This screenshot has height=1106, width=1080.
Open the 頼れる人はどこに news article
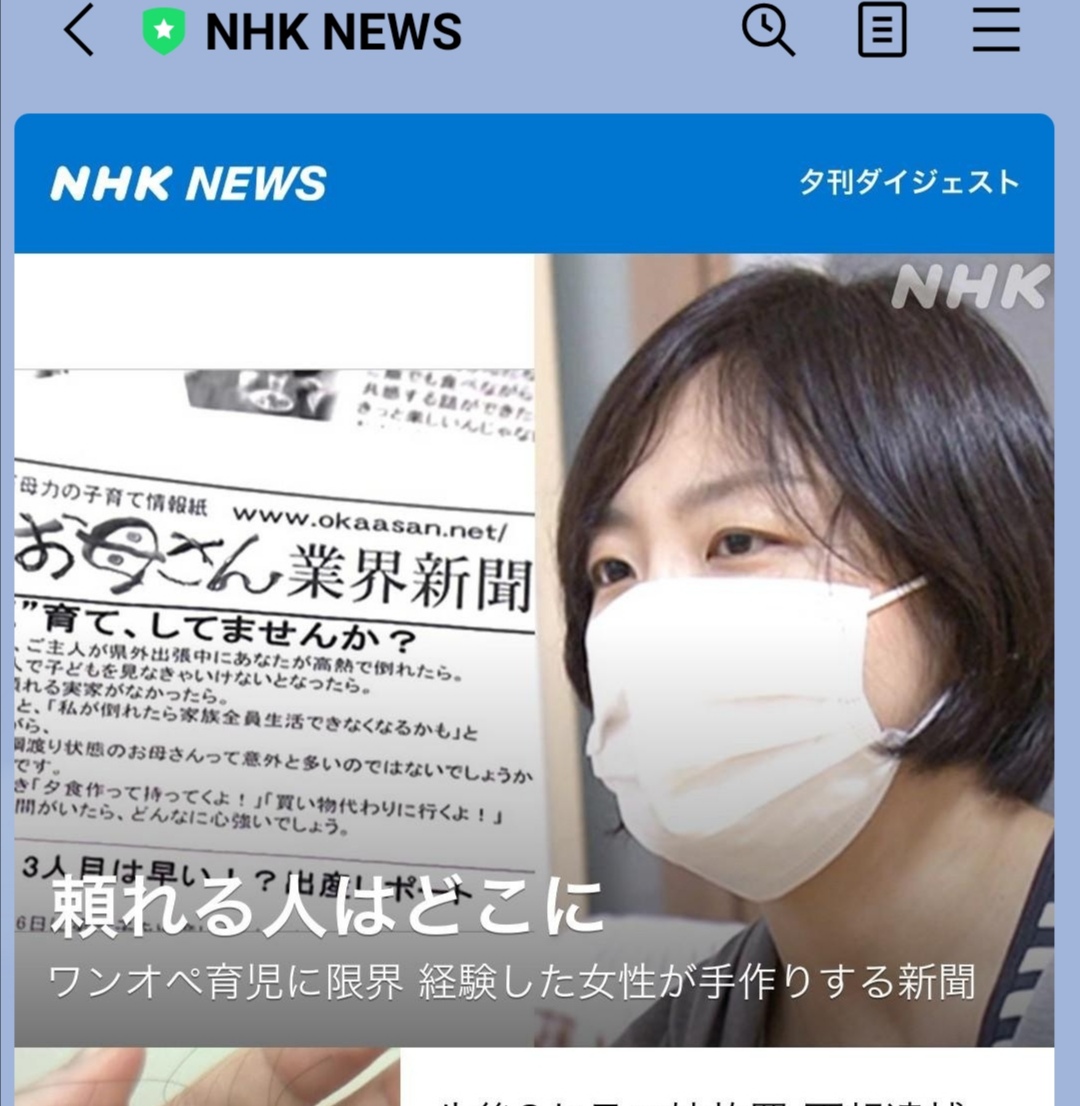pos(534,650)
